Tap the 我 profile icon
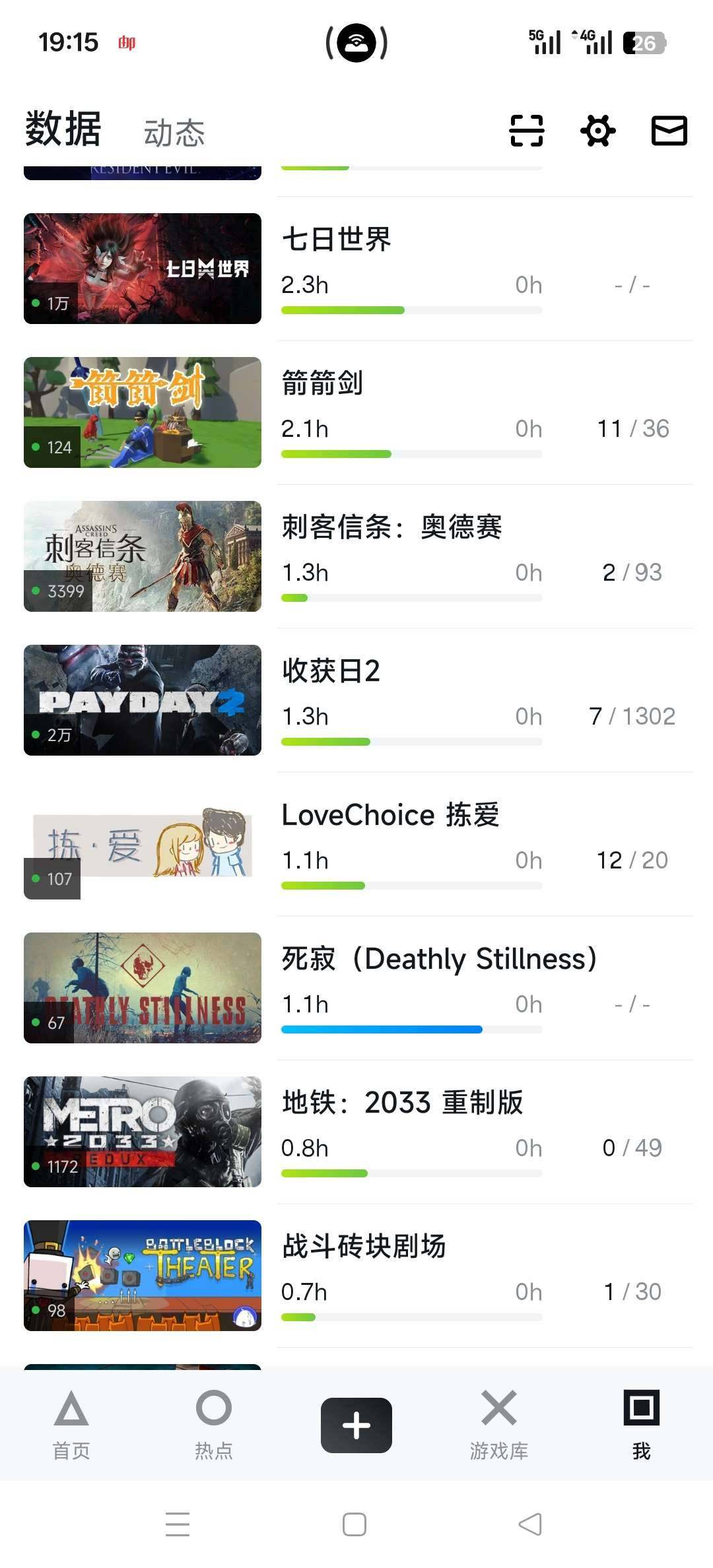713x1568 pixels. click(640, 1422)
